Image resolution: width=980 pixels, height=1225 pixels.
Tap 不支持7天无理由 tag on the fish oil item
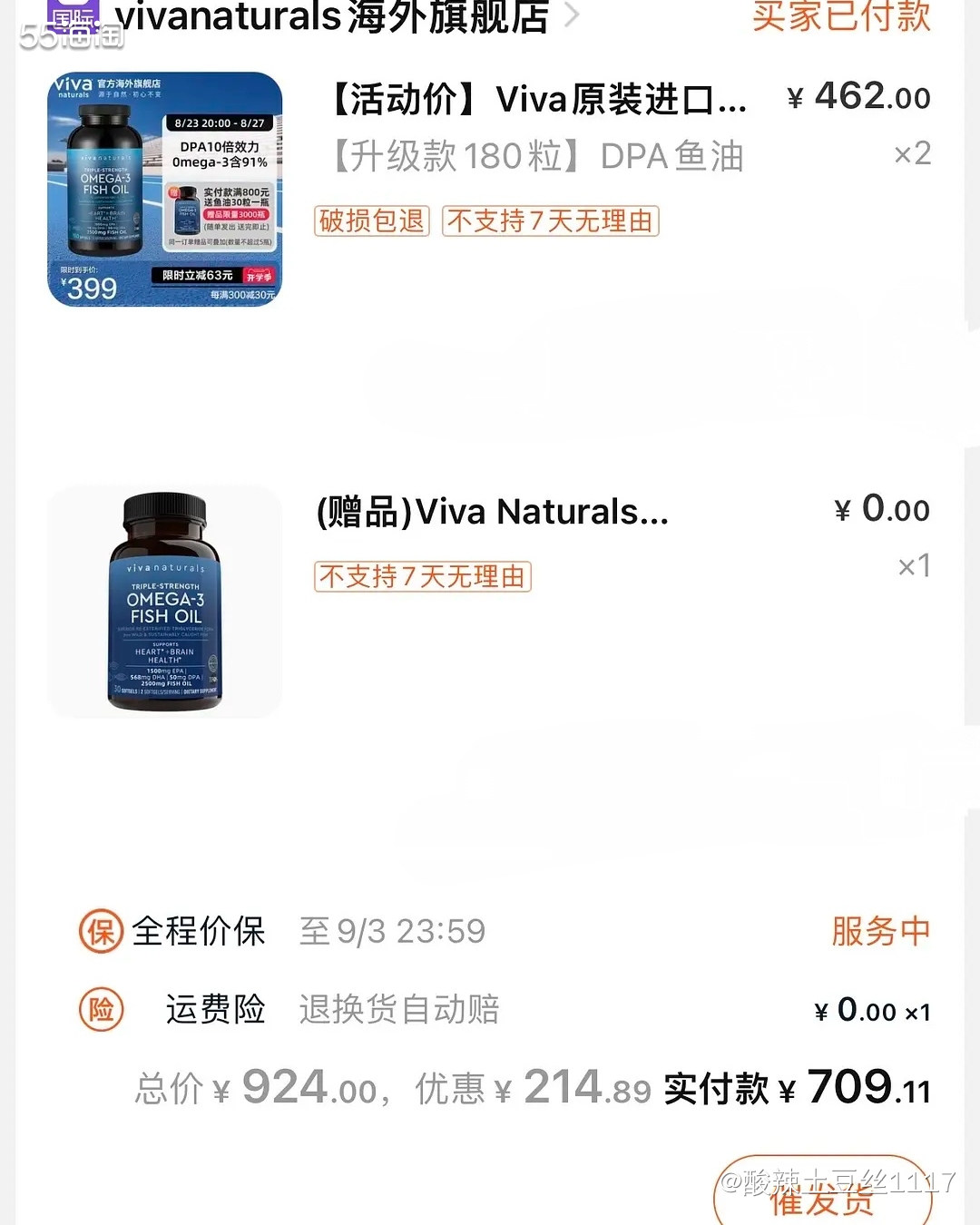pyautogui.click(x=550, y=222)
